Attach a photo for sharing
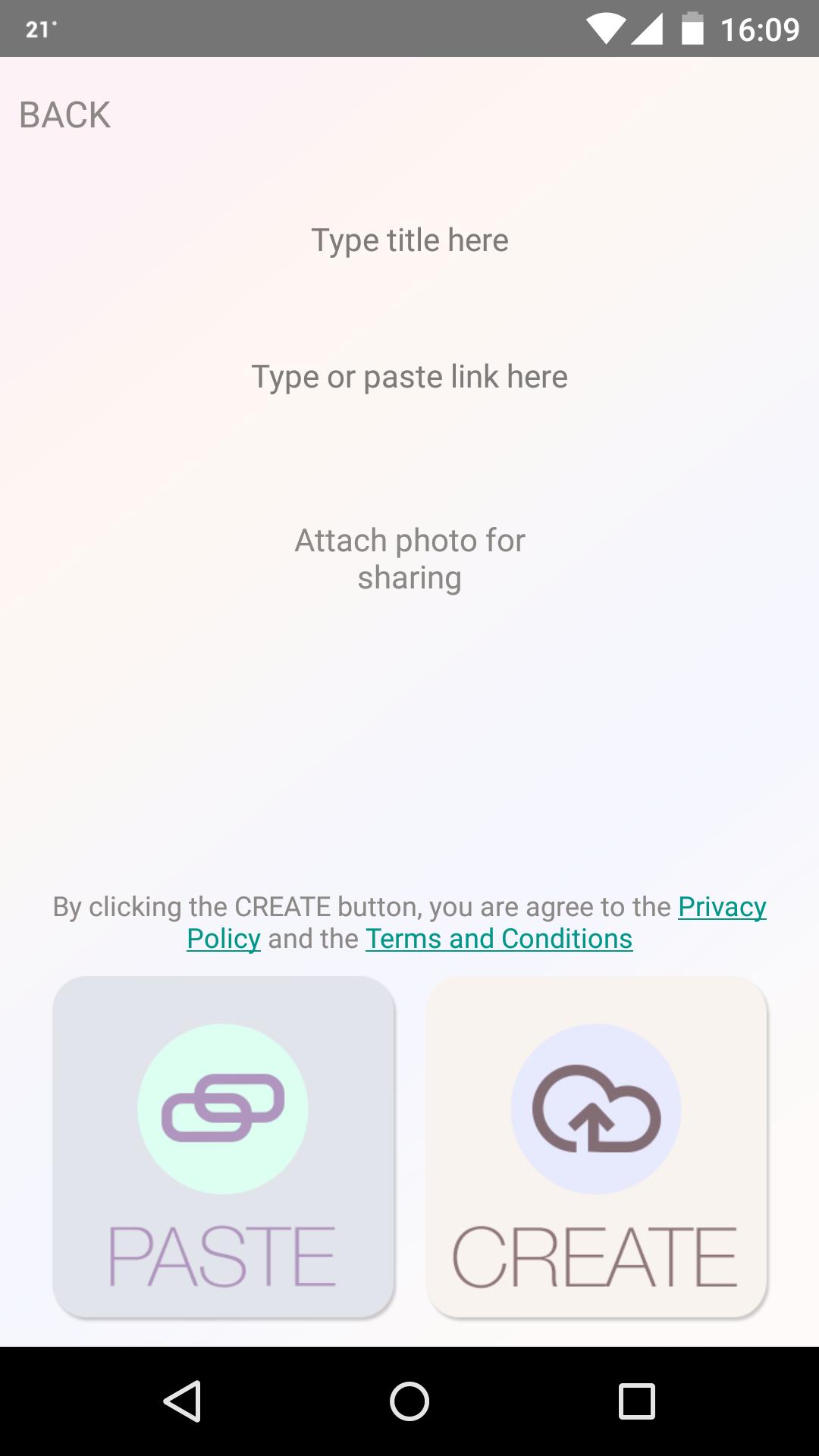Image resolution: width=819 pixels, height=1456 pixels. 409,559
